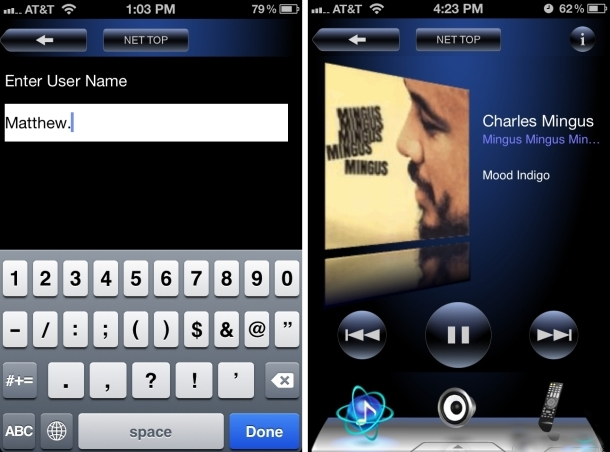Image resolution: width=610 pixels, height=452 pixels.
Task: Tap the keyboard backspace key
Action: 281,380
